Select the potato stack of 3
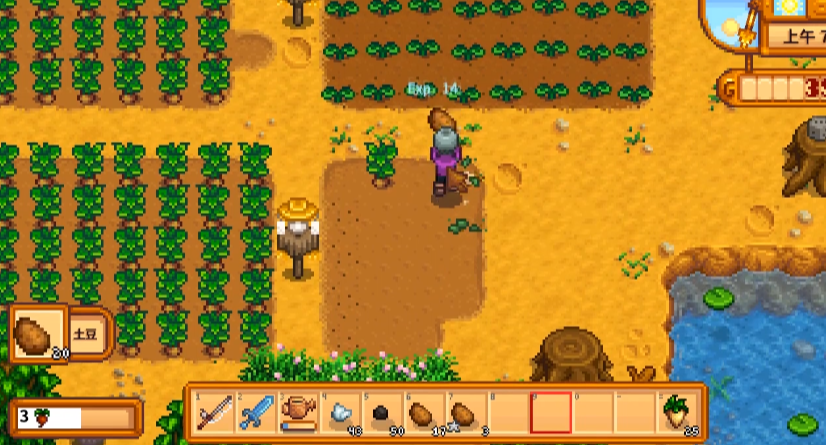This screenshot has width=826, height=445. point(464,412)
